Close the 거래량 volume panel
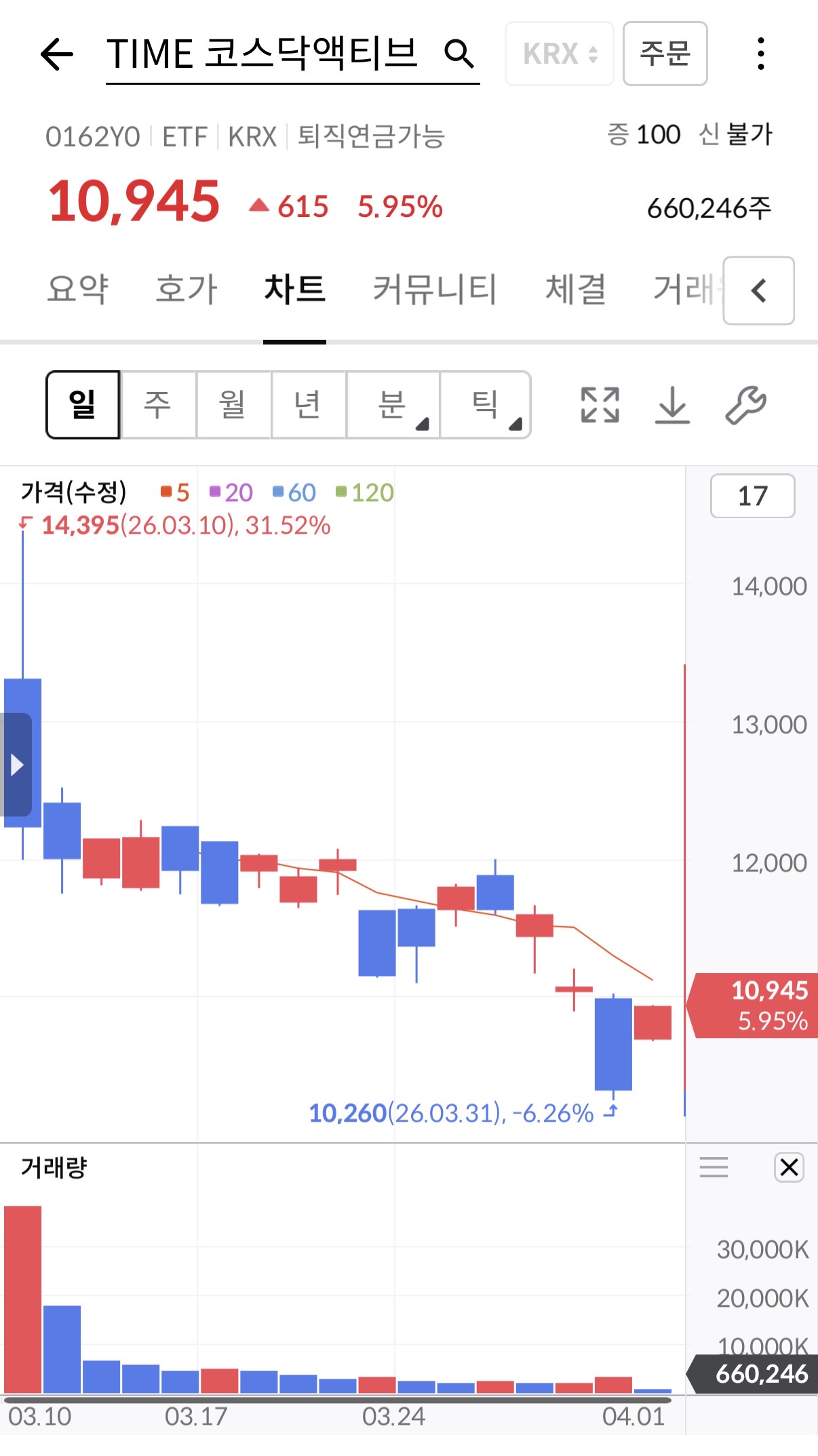 coord(789,1167)
